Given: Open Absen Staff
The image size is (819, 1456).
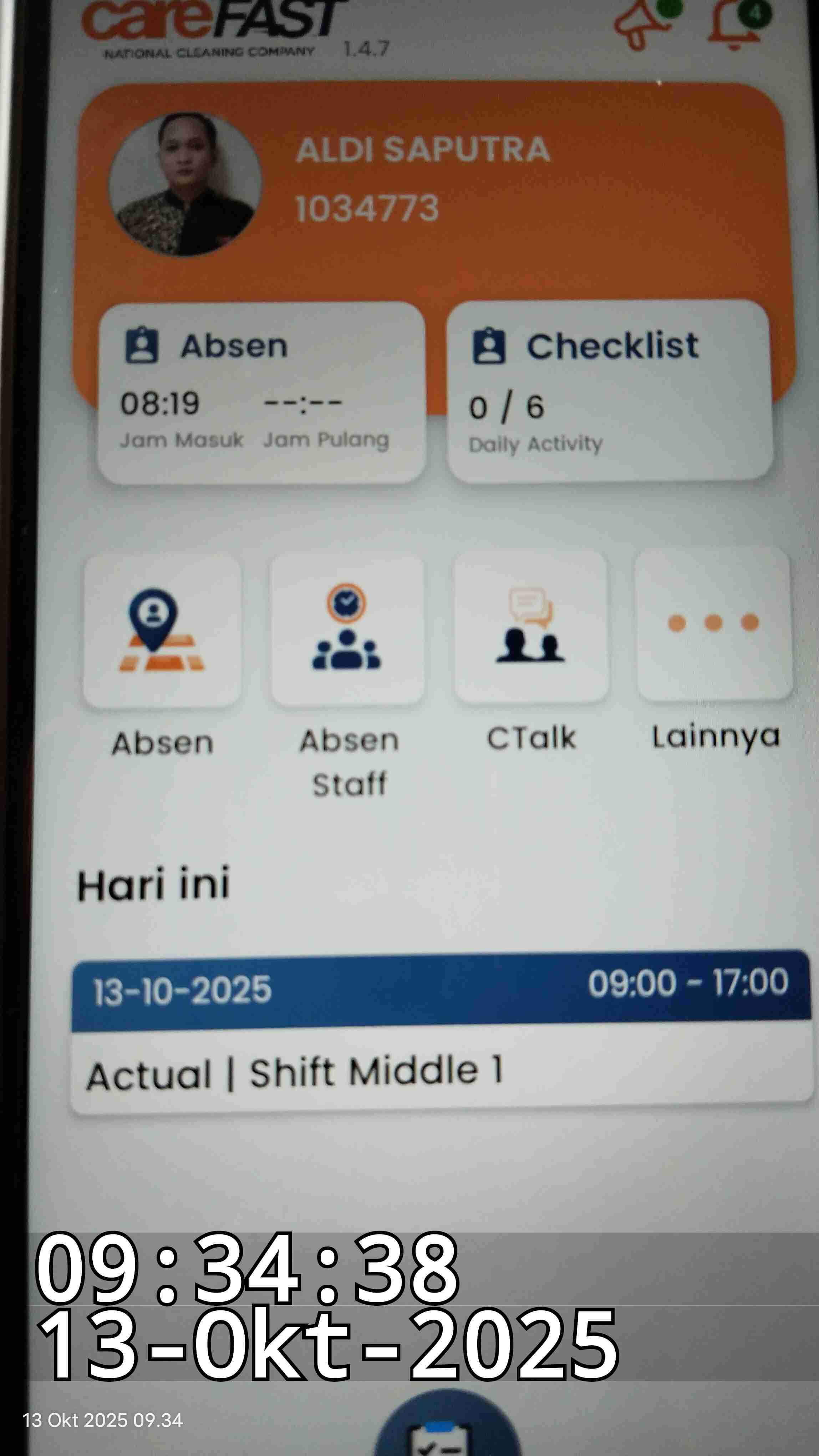Looking at the screenshot, I should coord(347,628).
